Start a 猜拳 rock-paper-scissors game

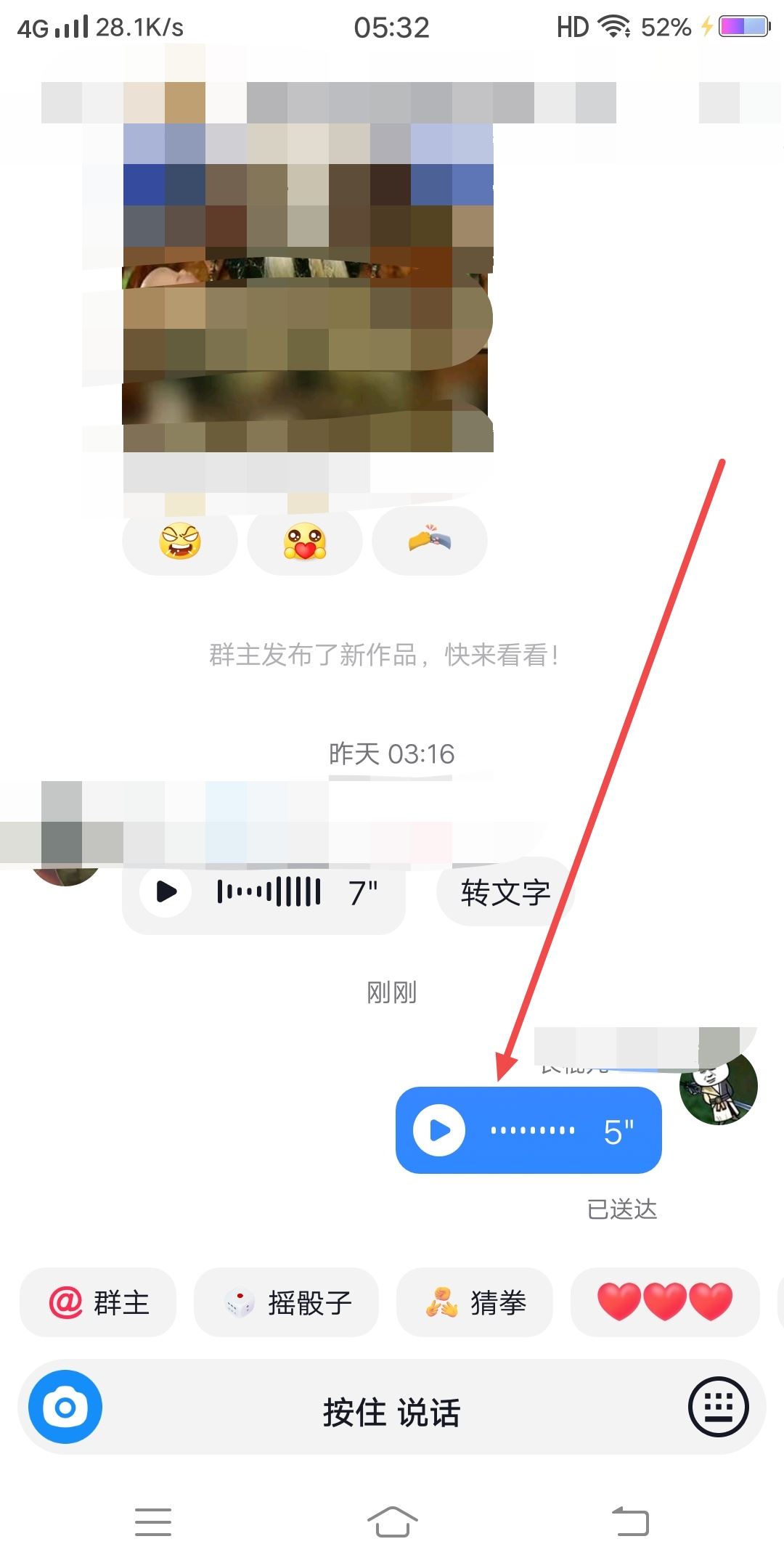tap(475, 1302)
